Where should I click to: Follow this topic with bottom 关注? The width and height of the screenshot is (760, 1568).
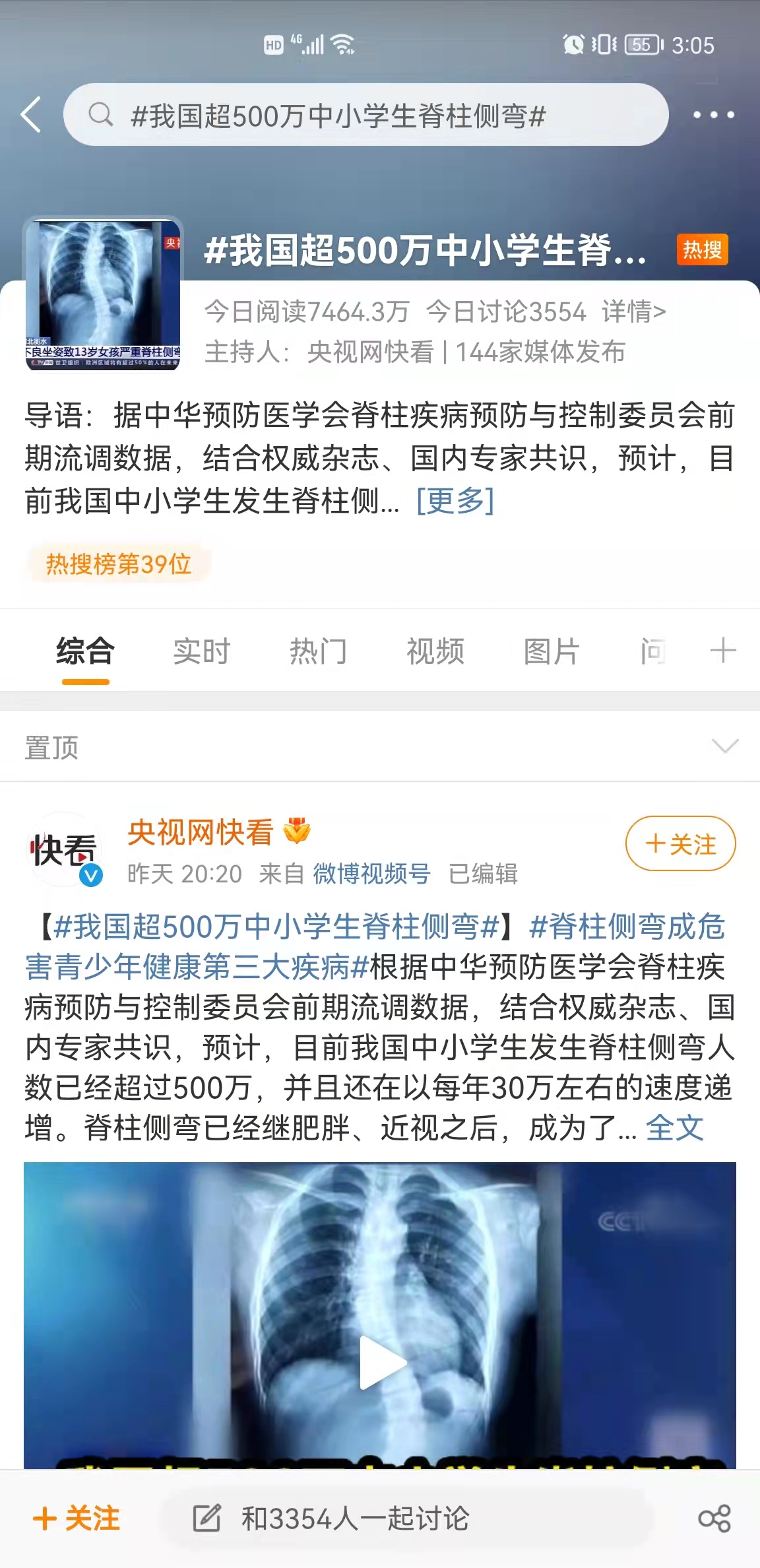77,1518
